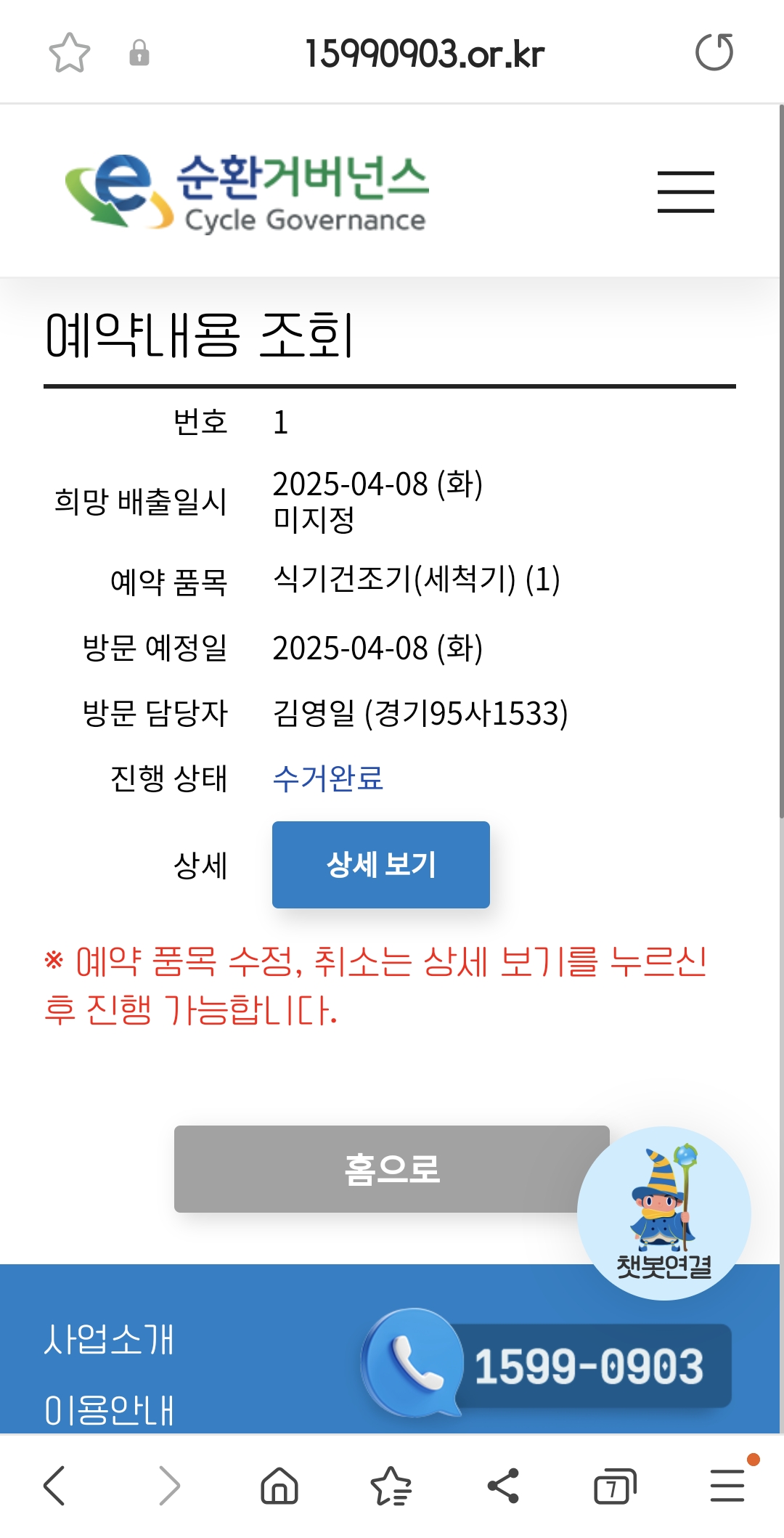Reload the page

pyautogui.click(x=714, y=52)
